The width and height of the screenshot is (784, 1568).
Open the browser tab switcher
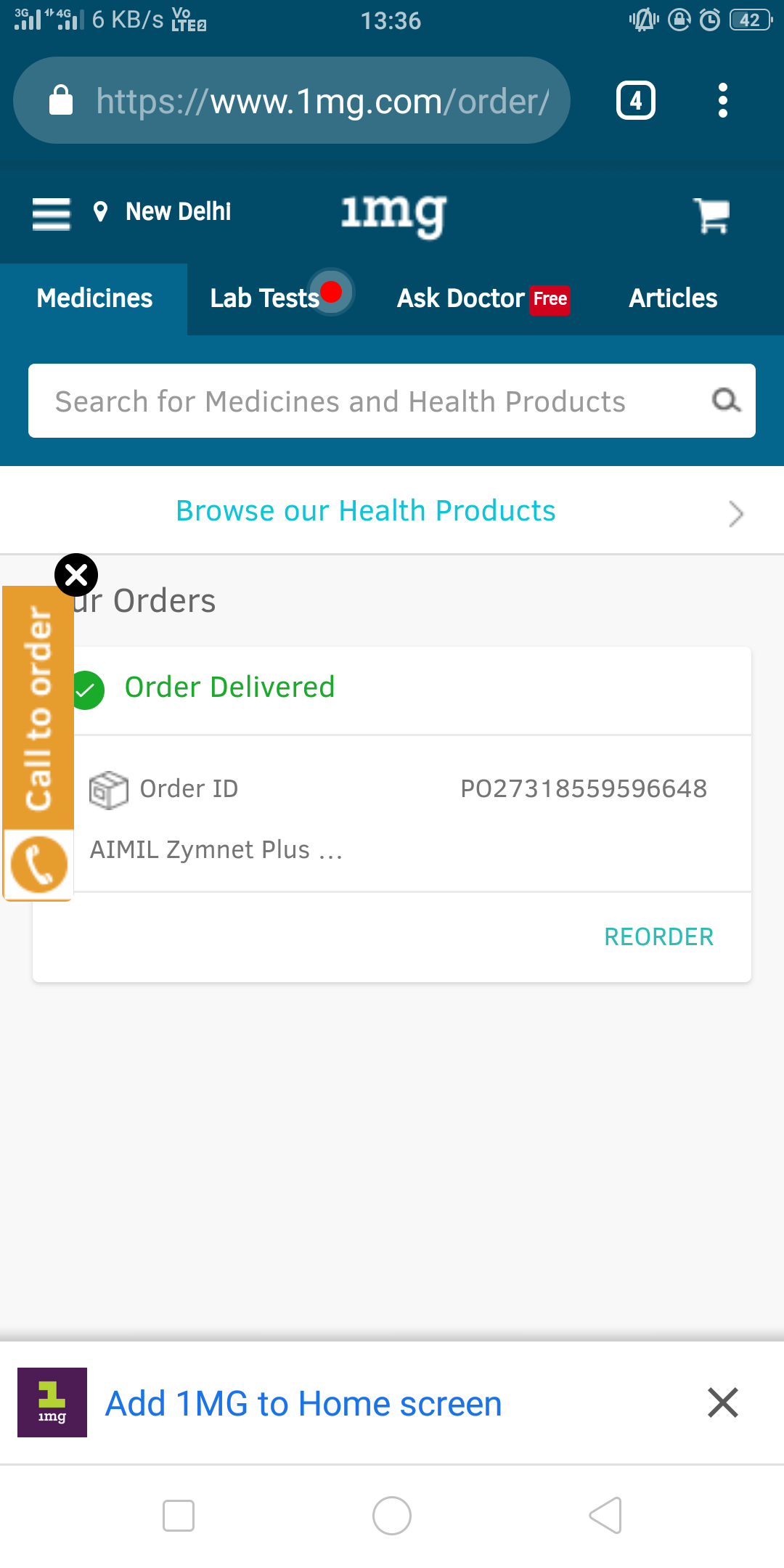pos(636,100)
